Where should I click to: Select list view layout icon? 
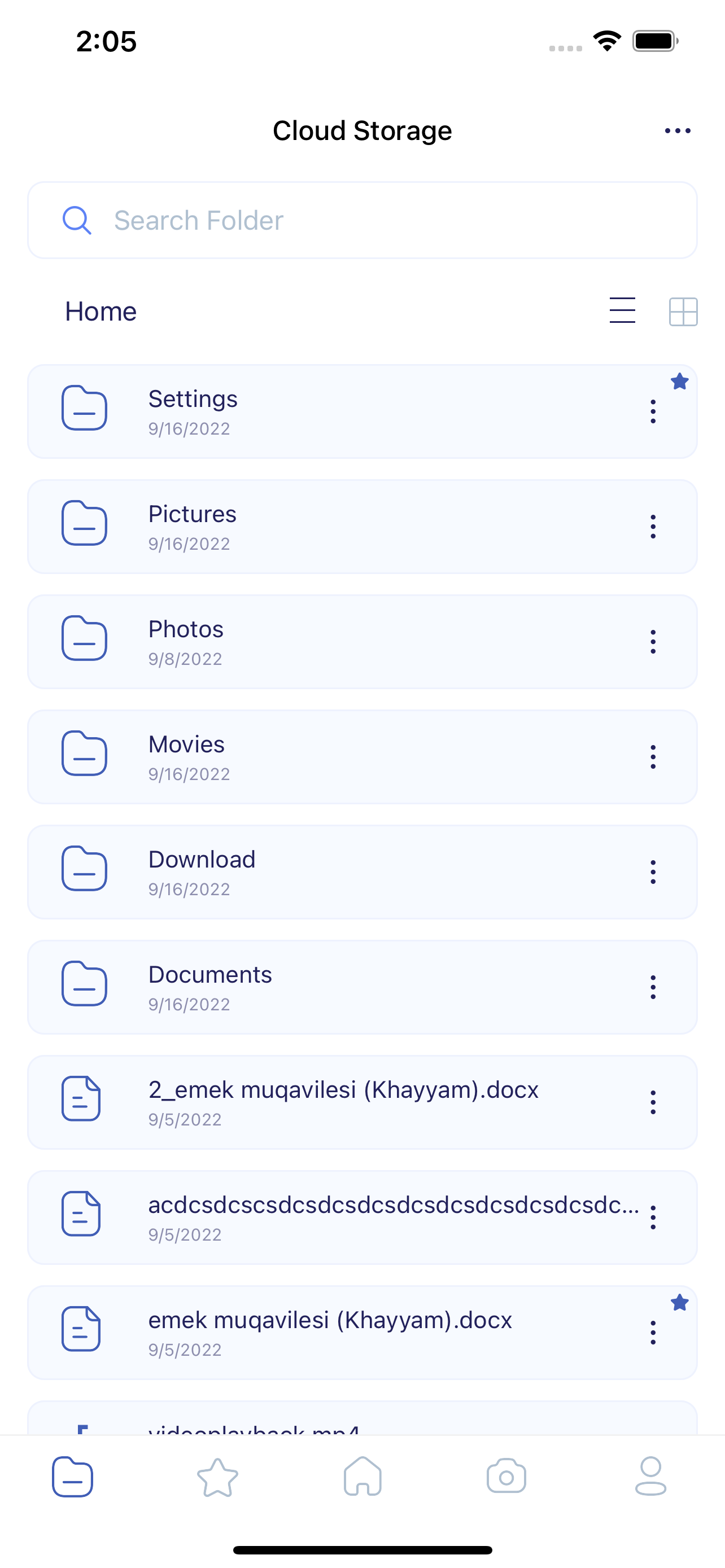[x=622, y=311]
